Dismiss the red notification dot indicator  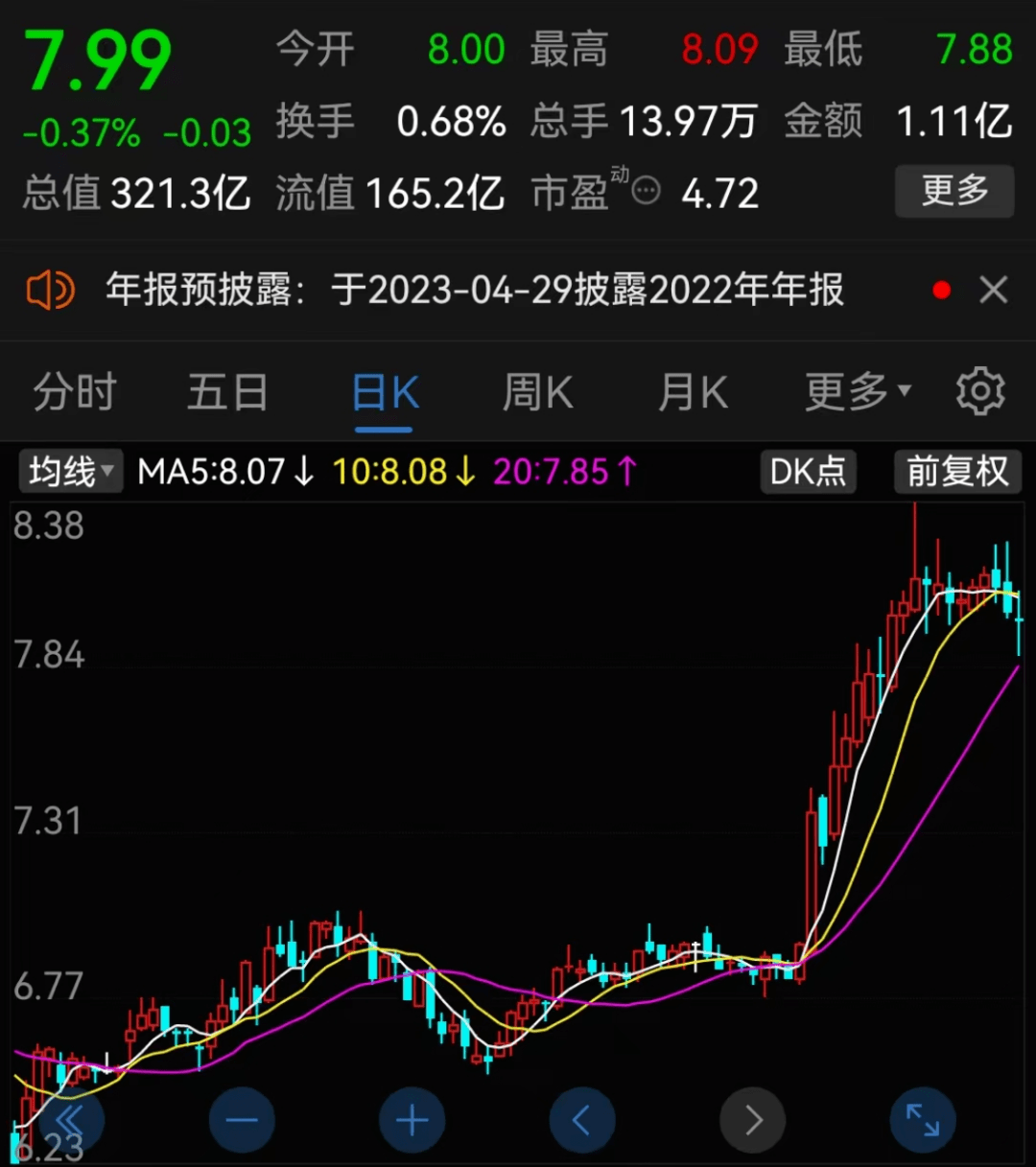(x=941, y=290)
